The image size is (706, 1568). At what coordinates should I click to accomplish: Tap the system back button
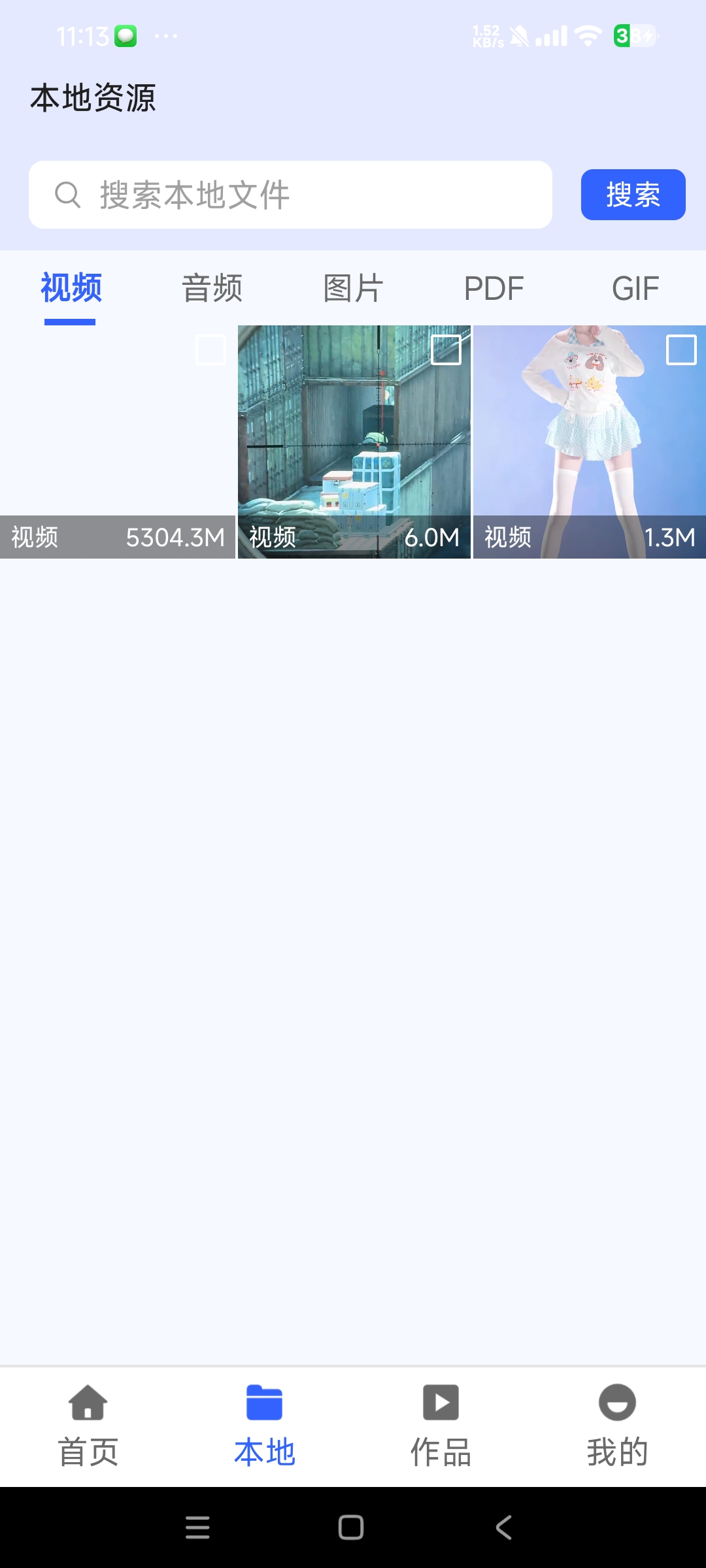click(503, 1527)
